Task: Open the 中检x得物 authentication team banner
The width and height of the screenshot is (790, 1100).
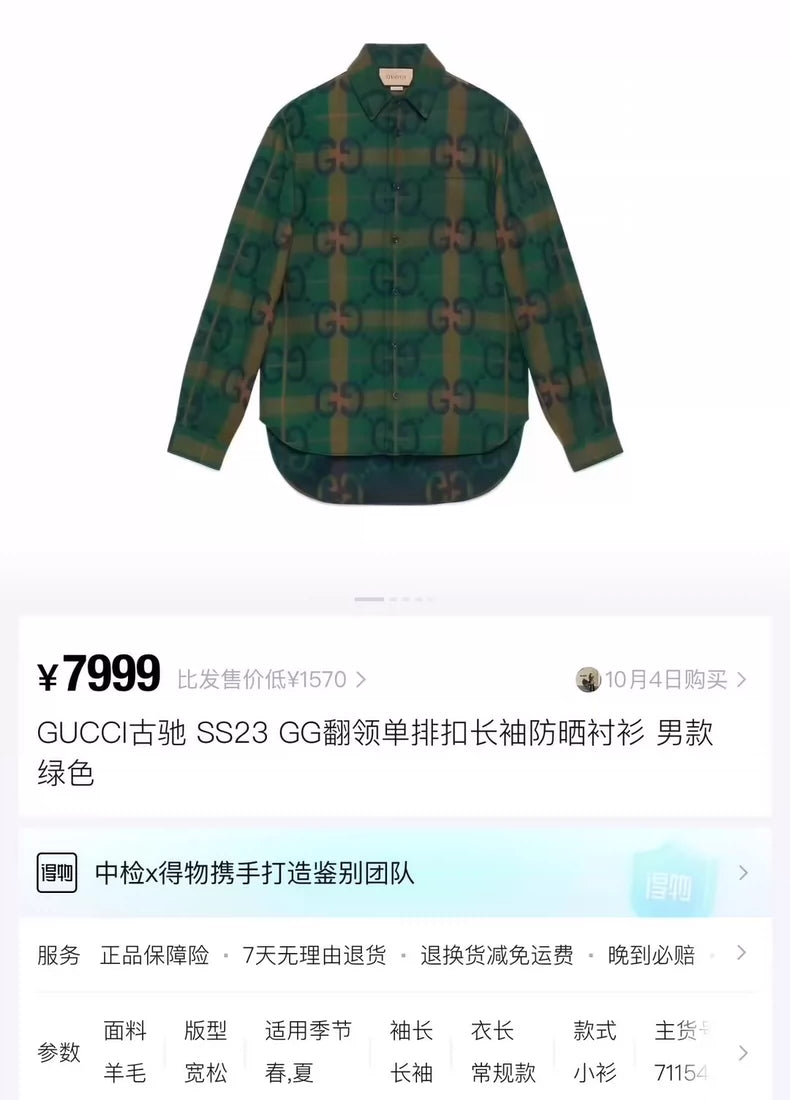Action: coord(395,873)
